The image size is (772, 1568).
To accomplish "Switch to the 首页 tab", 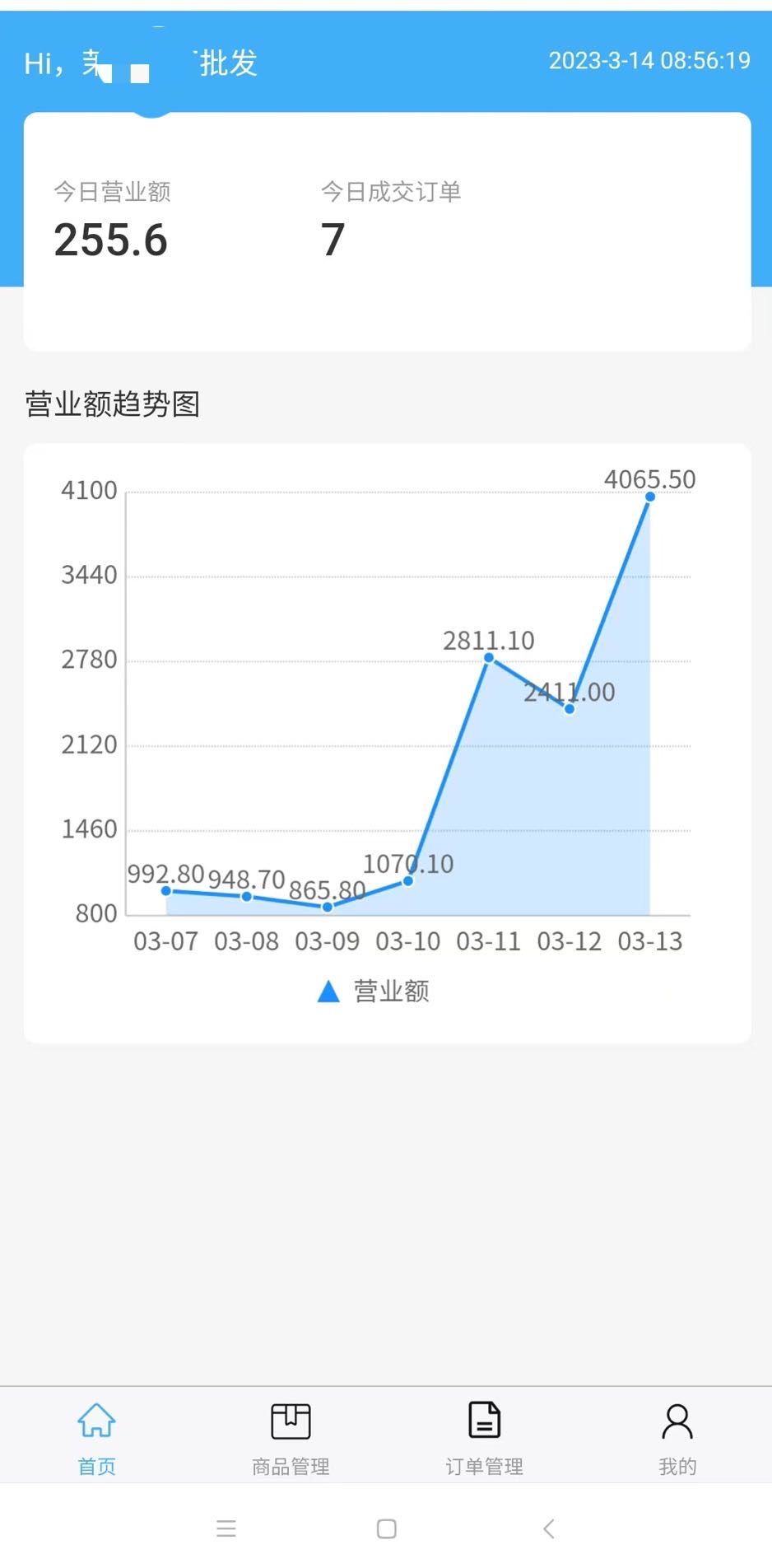I will 96,1440.
